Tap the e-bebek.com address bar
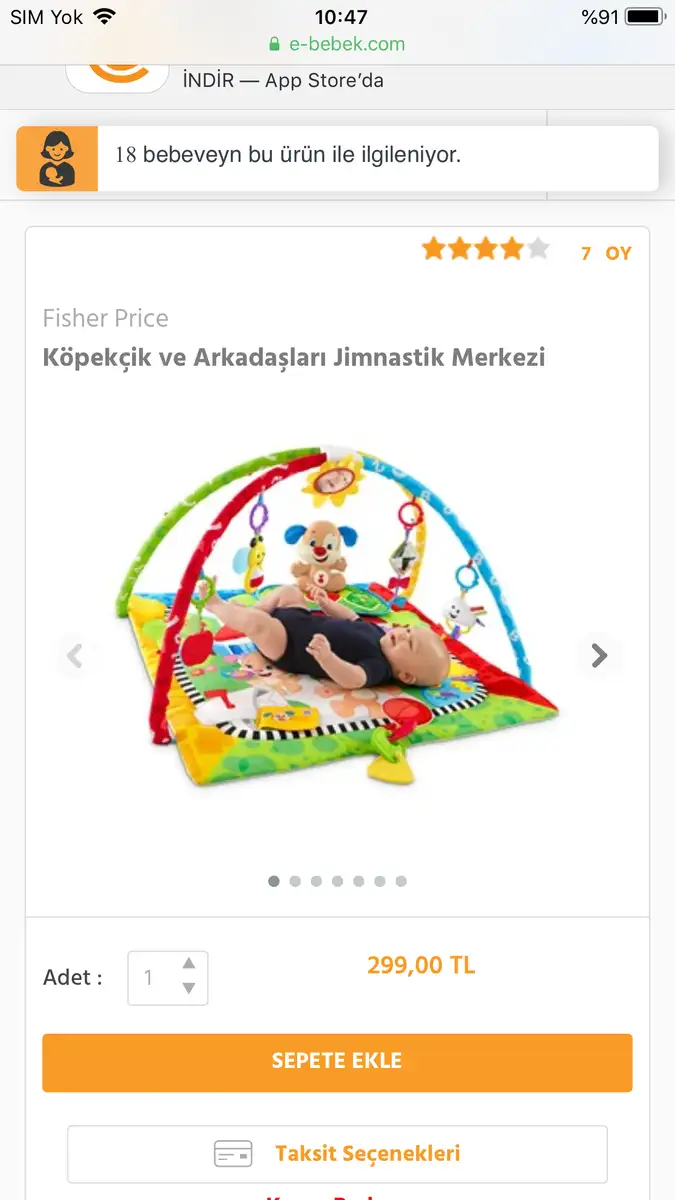 (x=337, y=44)
